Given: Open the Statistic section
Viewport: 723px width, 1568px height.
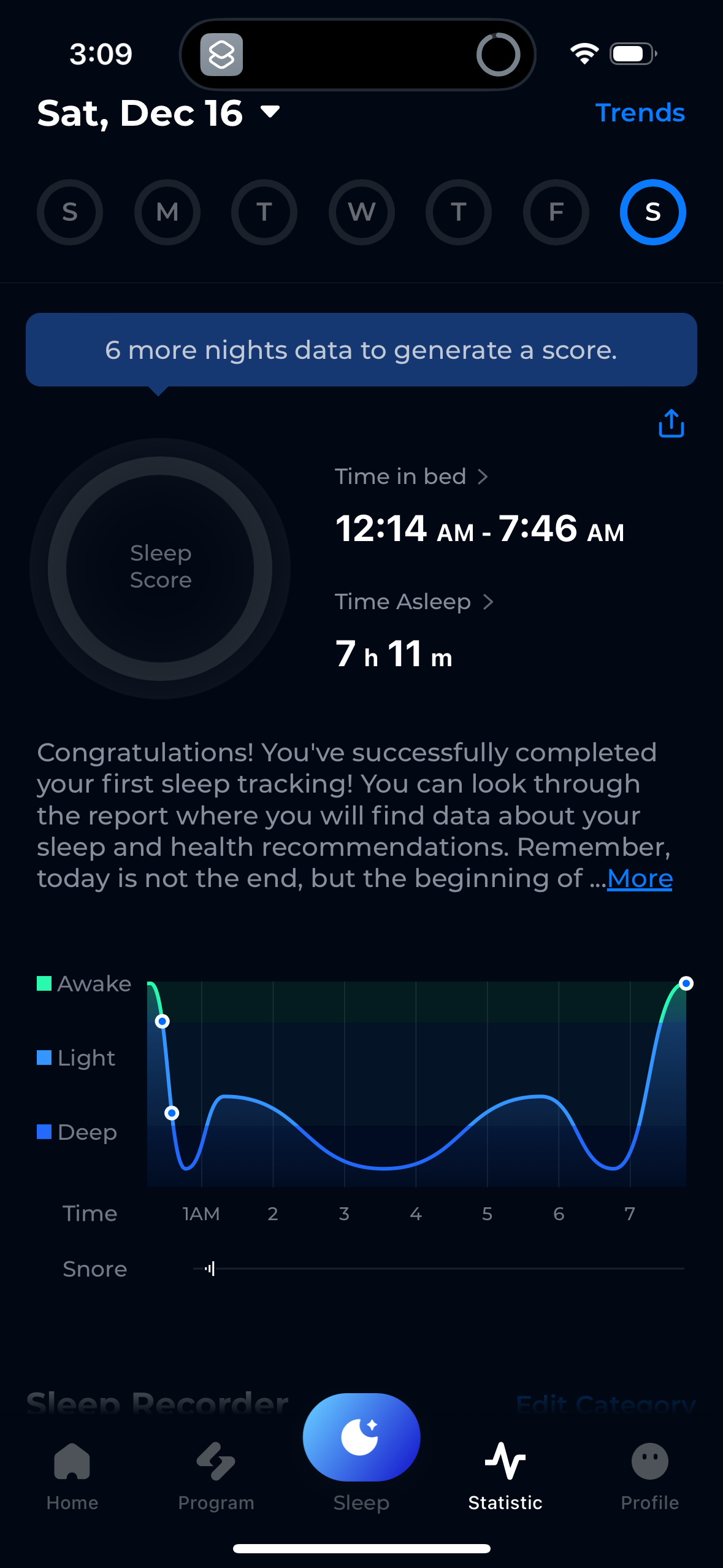Looking at the screenshot, I should point(504,1472).
